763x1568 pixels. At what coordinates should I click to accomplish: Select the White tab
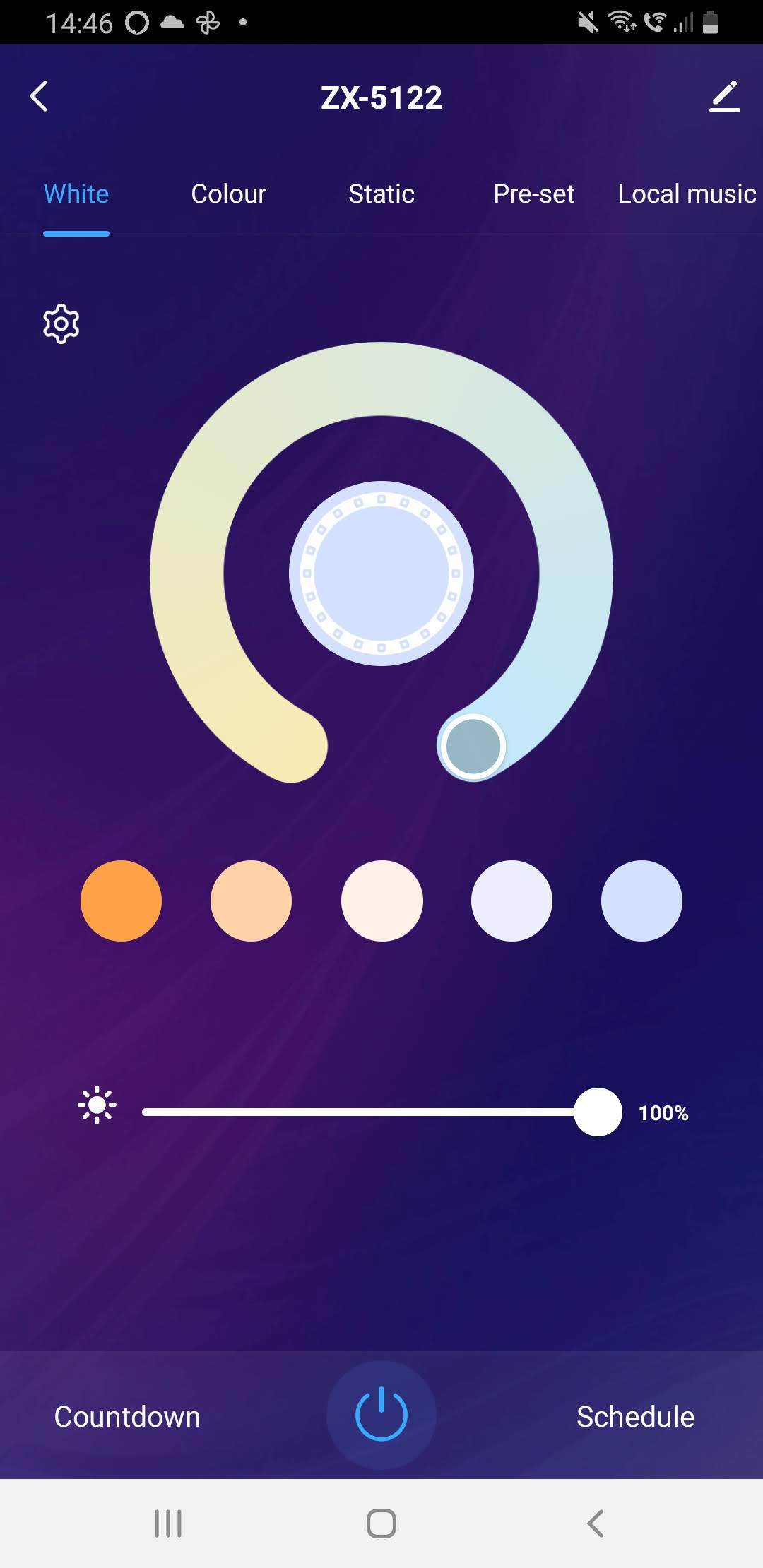76,194
